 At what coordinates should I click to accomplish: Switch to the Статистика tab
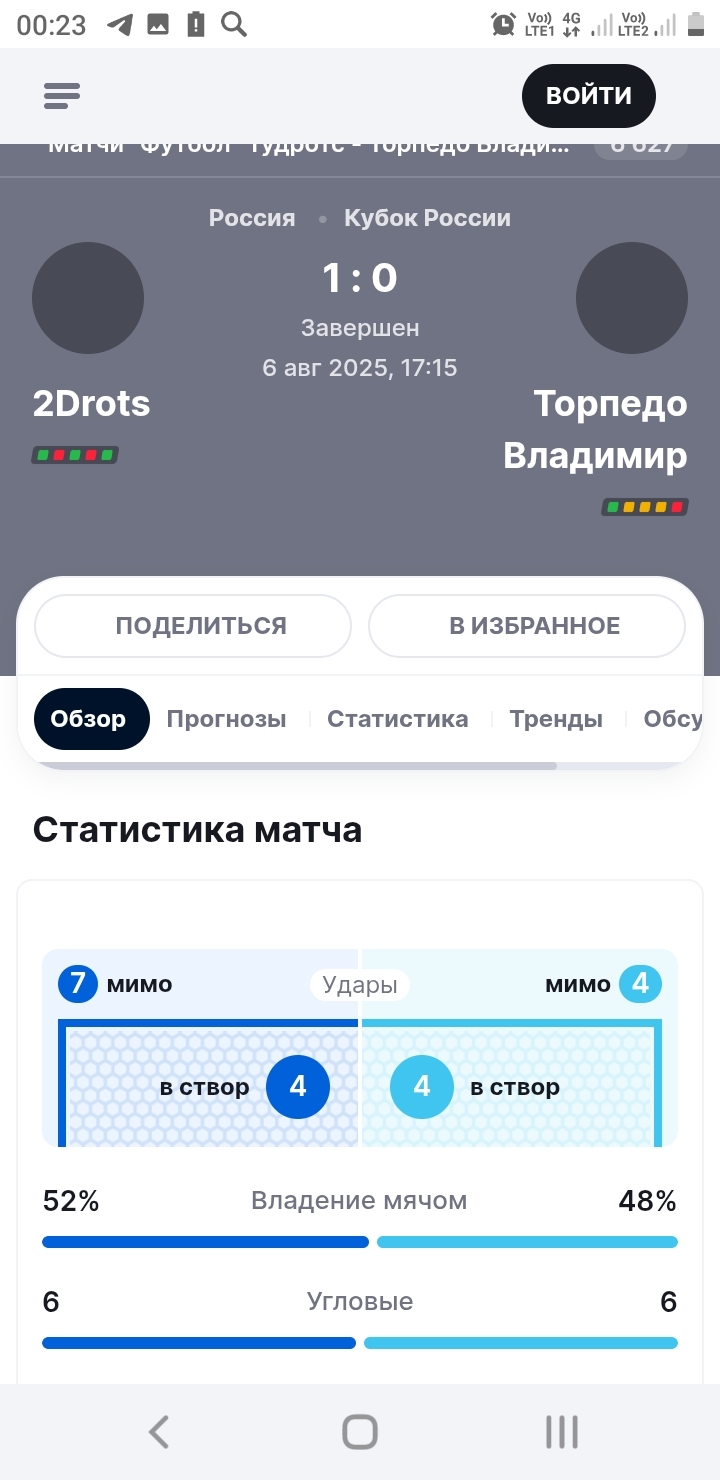(398, 719)
